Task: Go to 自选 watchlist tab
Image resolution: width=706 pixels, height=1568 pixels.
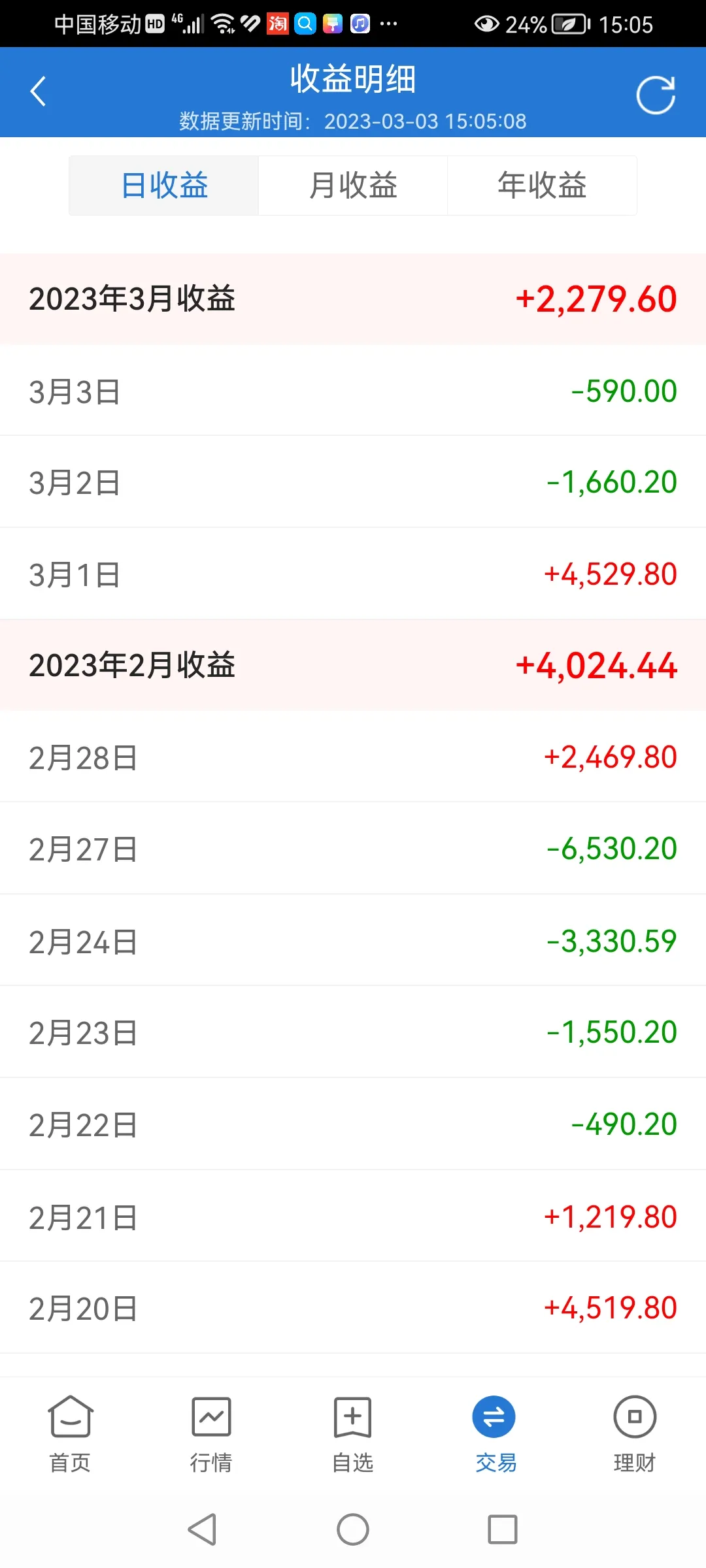Action: click(352, 1434)
